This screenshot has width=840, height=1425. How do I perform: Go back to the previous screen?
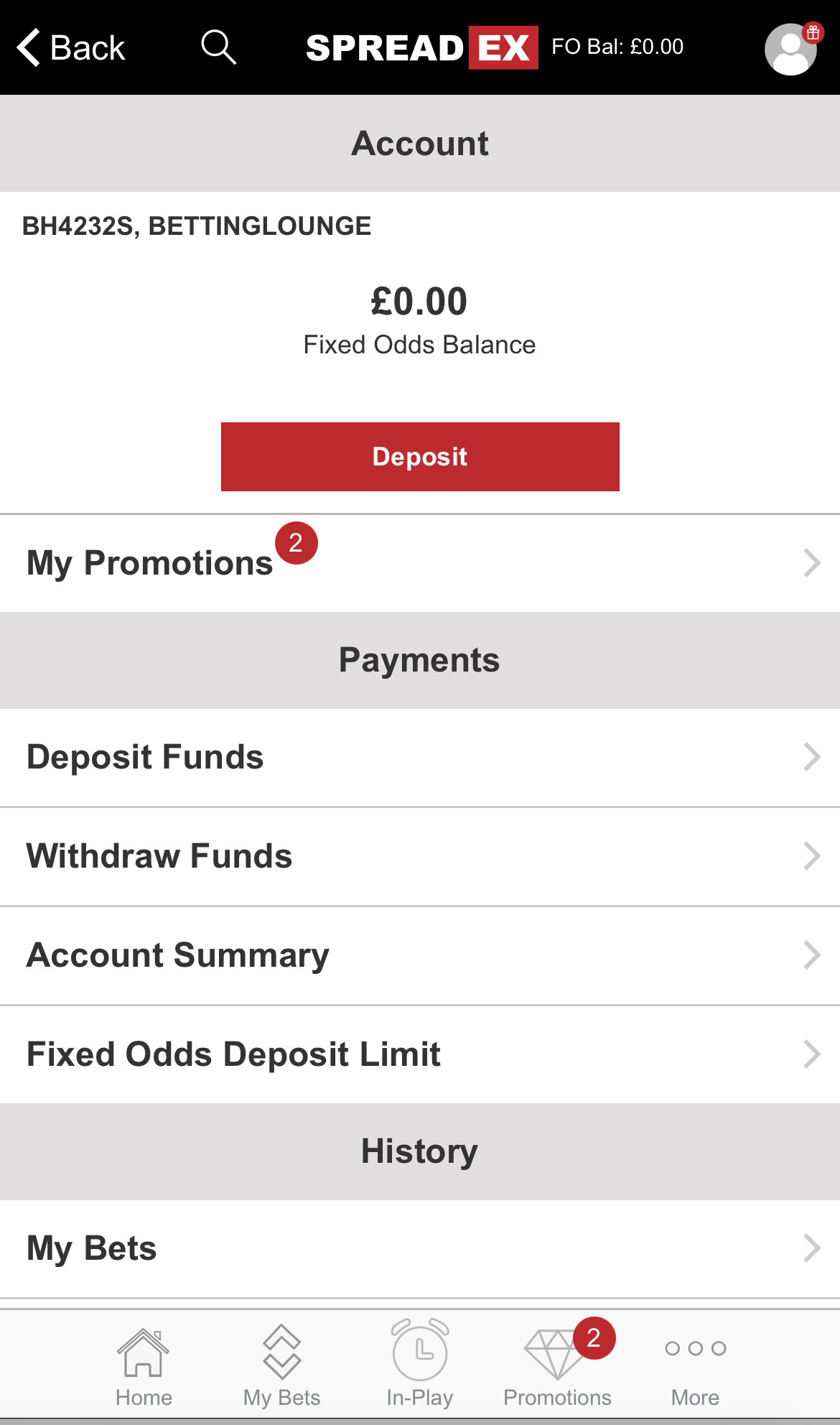click(70, 48)
